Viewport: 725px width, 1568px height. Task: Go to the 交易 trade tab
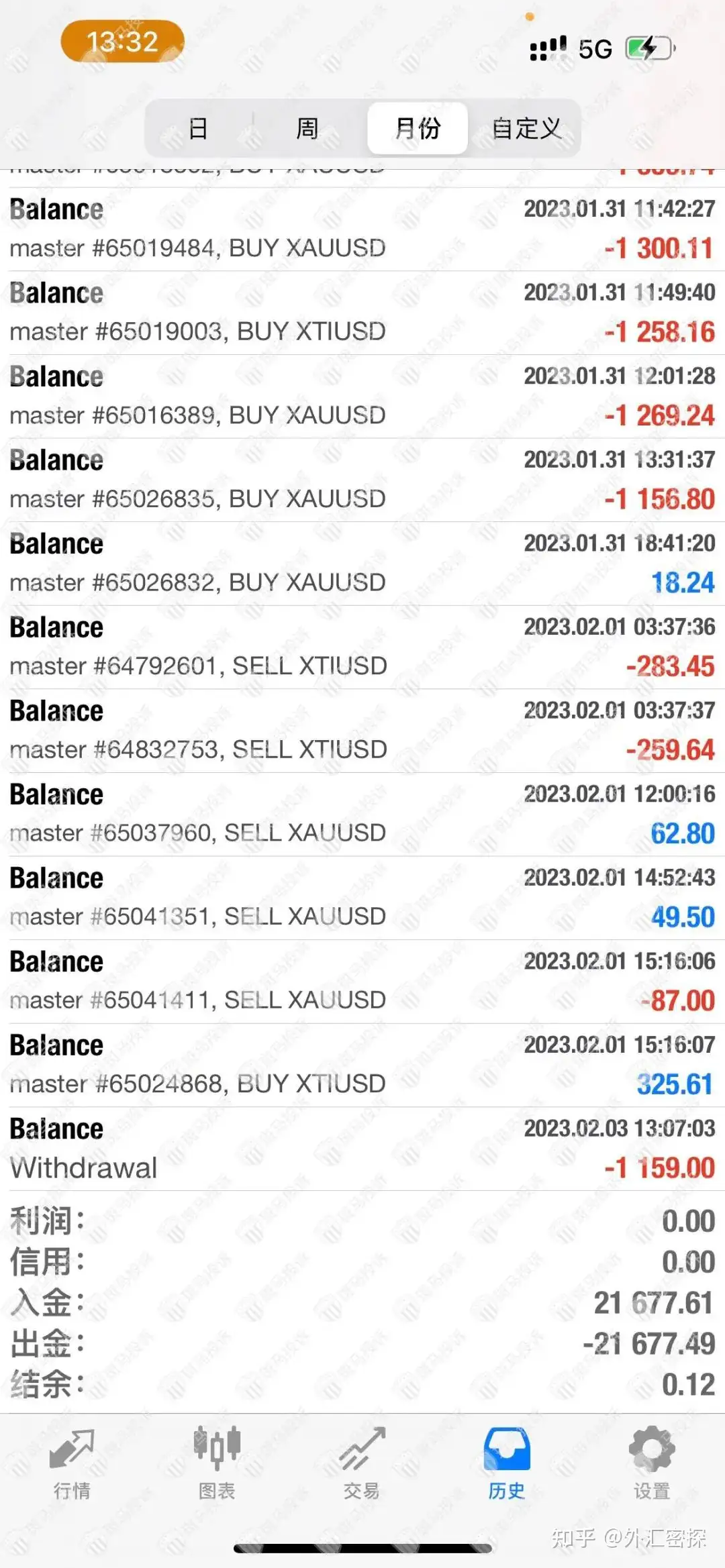tap(362, 1463)
